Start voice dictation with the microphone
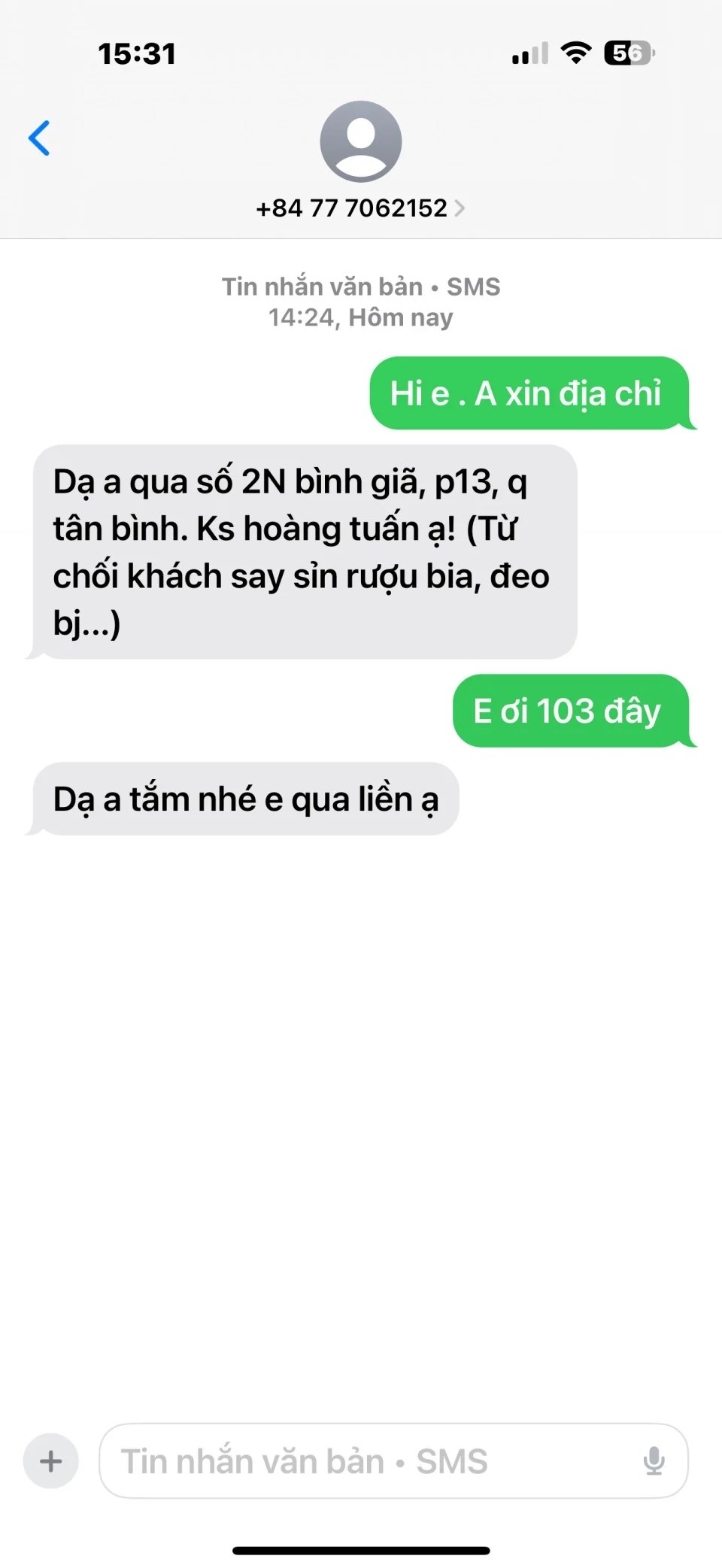 tap(654, 1461)
